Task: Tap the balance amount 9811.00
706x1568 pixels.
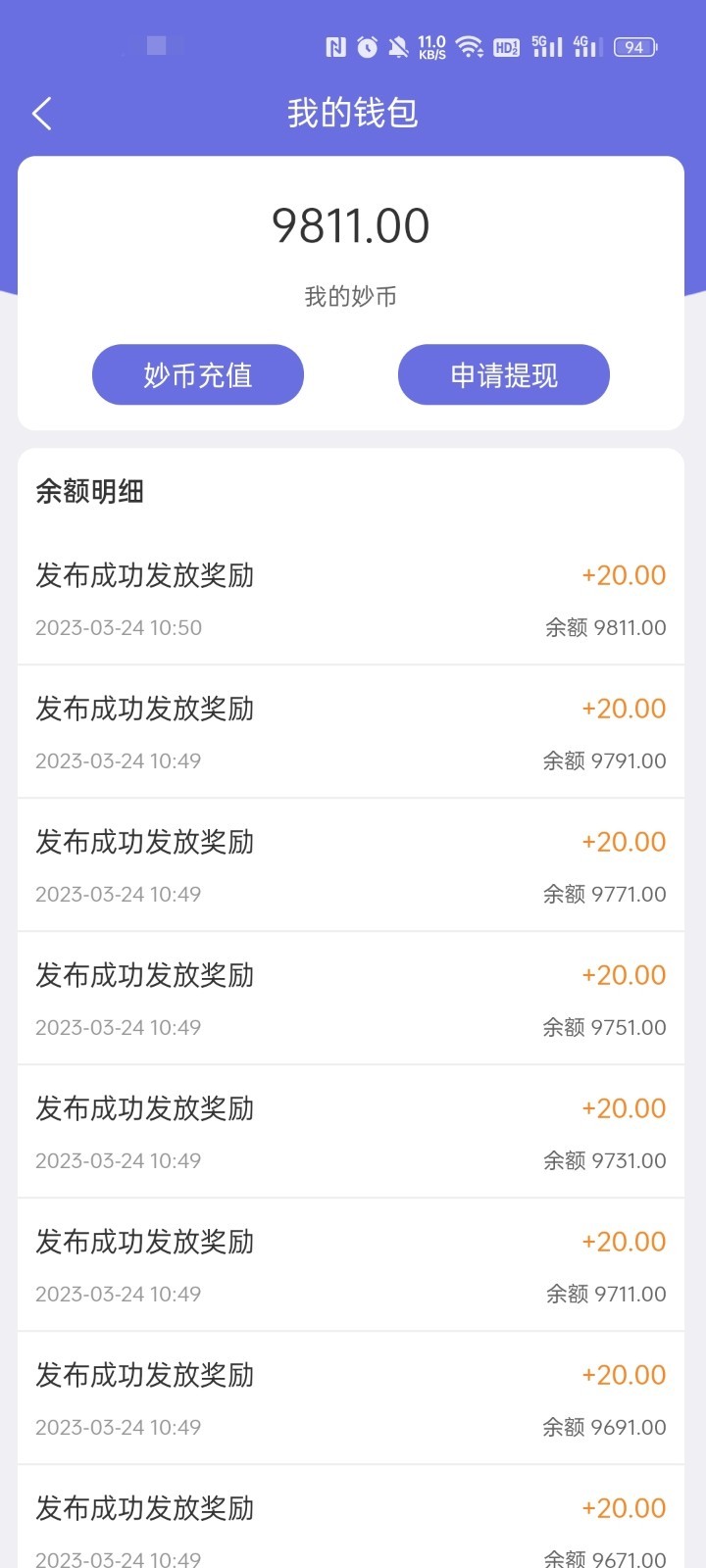Action: pyautogui.click(x=352, y=224)
